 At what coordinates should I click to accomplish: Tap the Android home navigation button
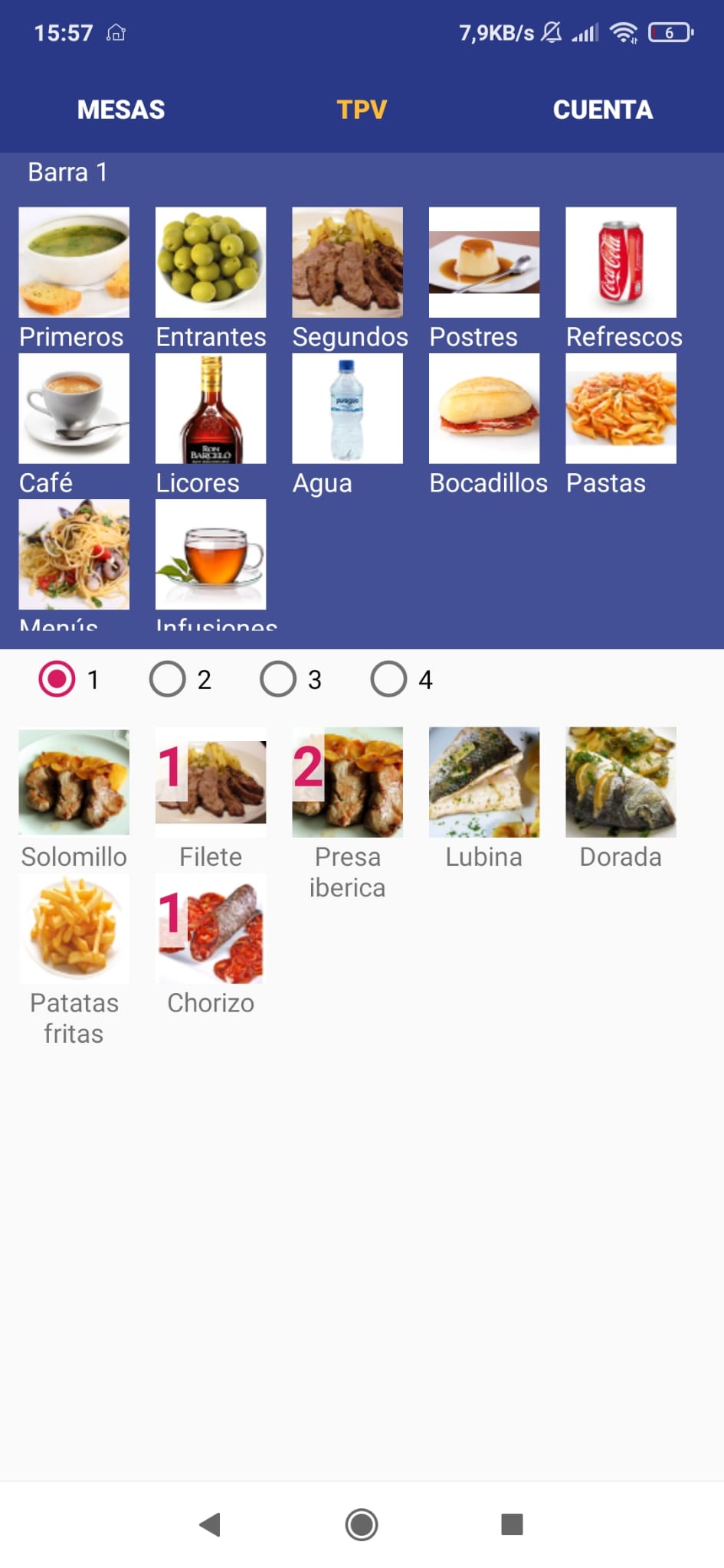pyautogui.click(x=360, y=1524)
